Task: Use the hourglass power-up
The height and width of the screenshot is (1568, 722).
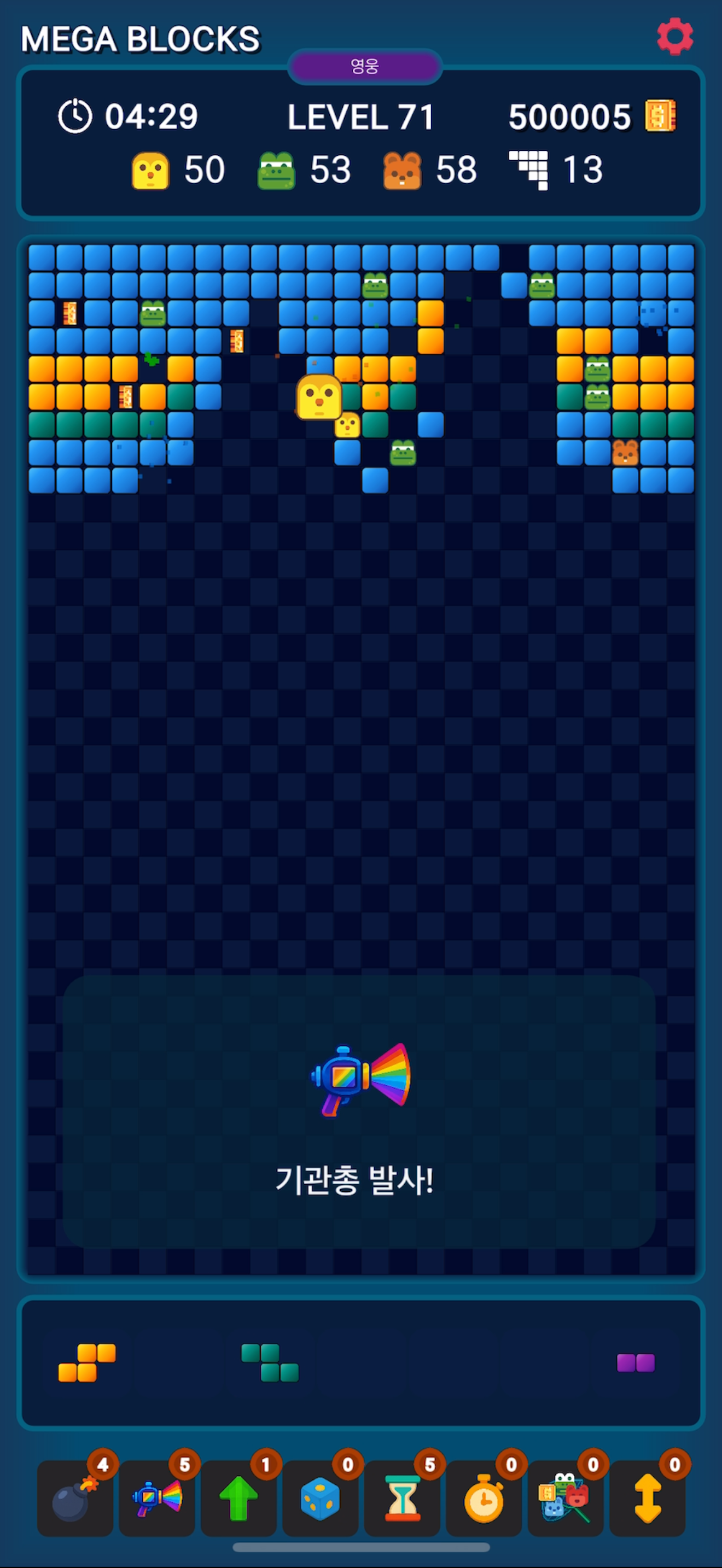Action: click(x=402, y=1498)
